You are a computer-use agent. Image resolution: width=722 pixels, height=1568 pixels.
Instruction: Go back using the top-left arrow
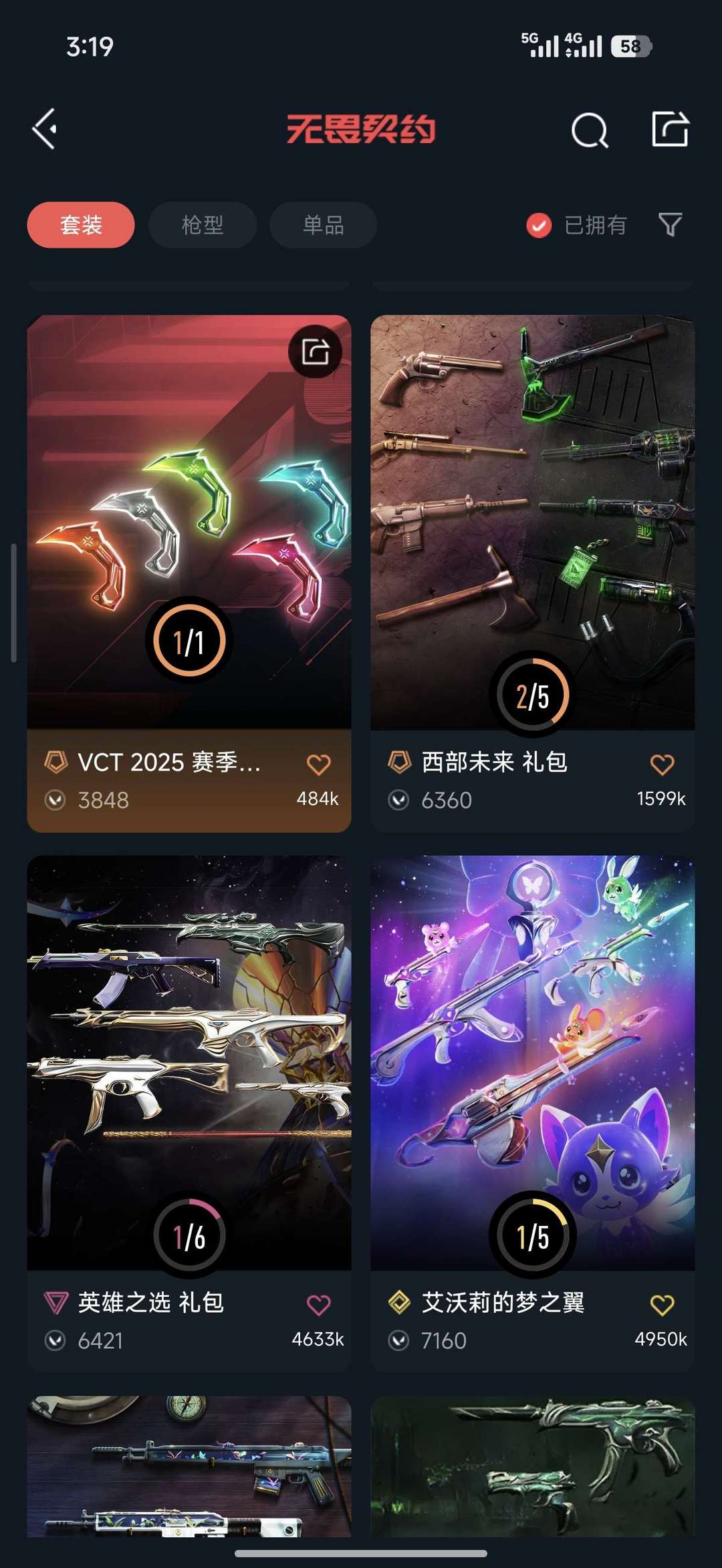(45, 128)
